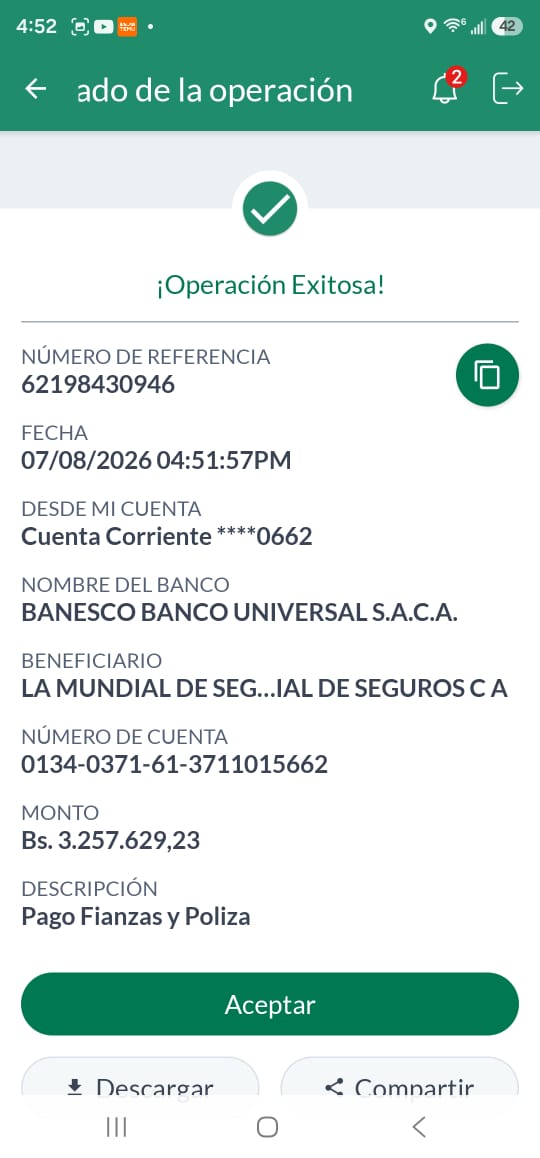Share the receipt with Compartir
The width and height of the screenshot is (540, 1158).
tap(400, 1078)
